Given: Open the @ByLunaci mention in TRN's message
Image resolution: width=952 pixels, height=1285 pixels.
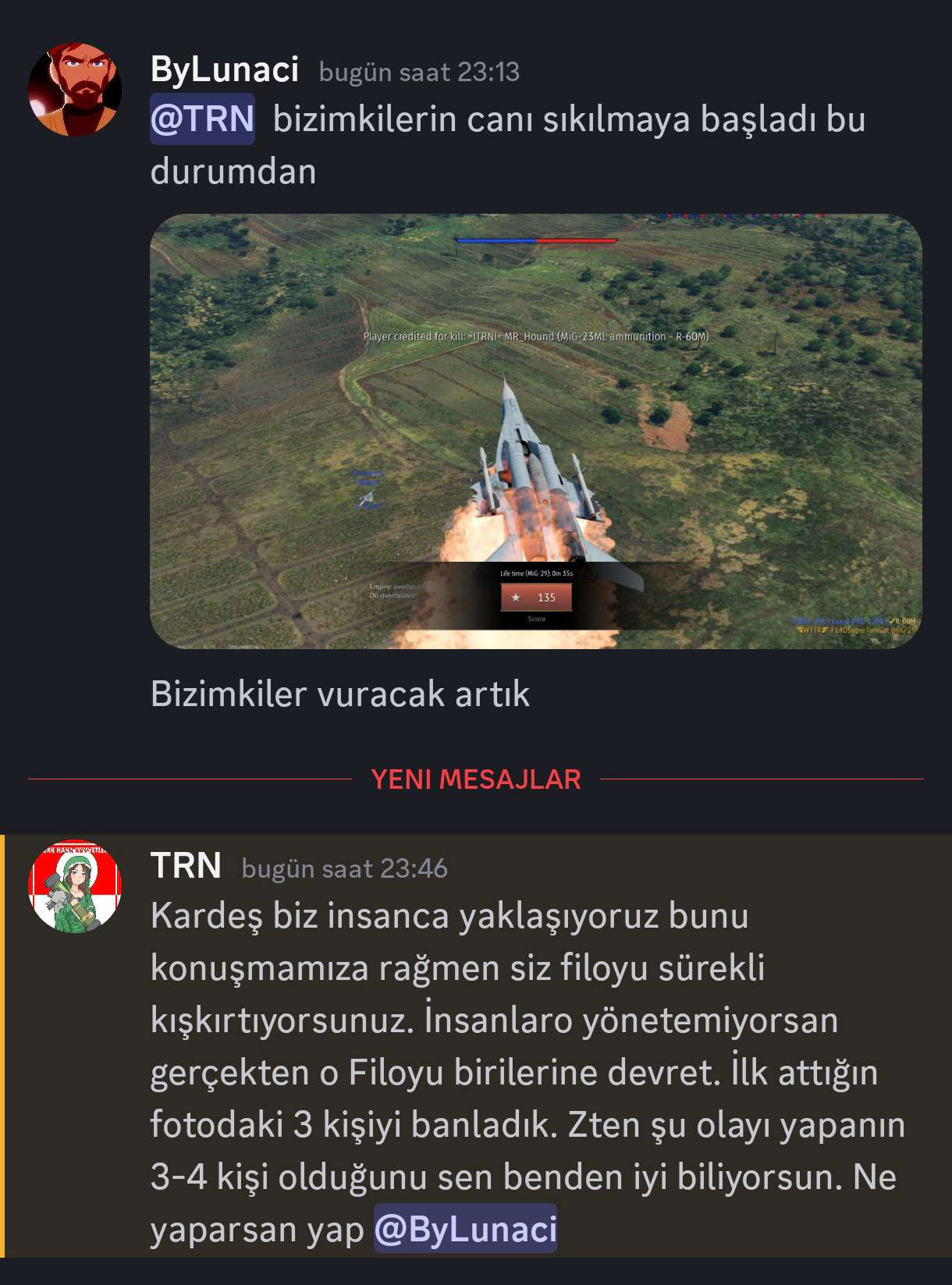Looking at the screenshot, I should [x=465, y=1229].
